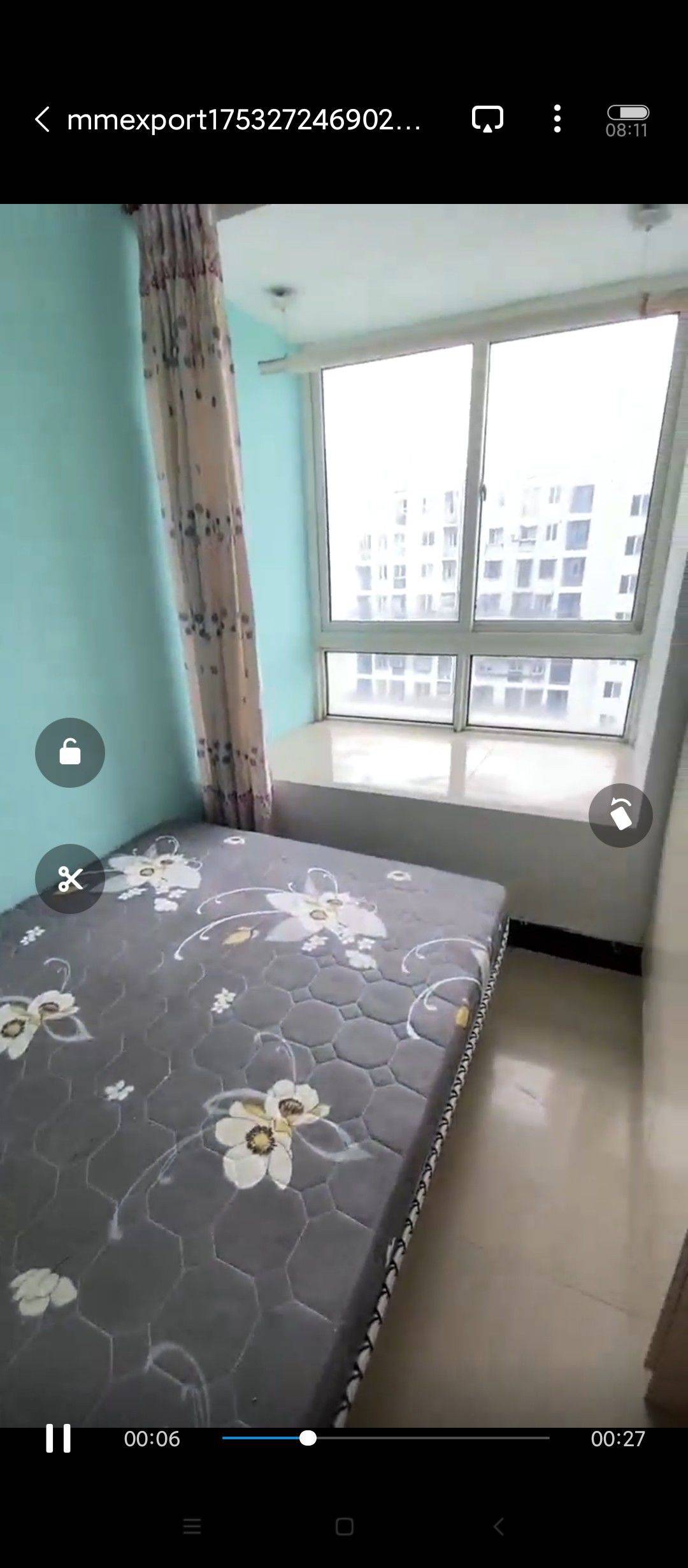The image size is (688, 1568).
Task: Lock the player screen controls
Action: [x=70, y=752]
